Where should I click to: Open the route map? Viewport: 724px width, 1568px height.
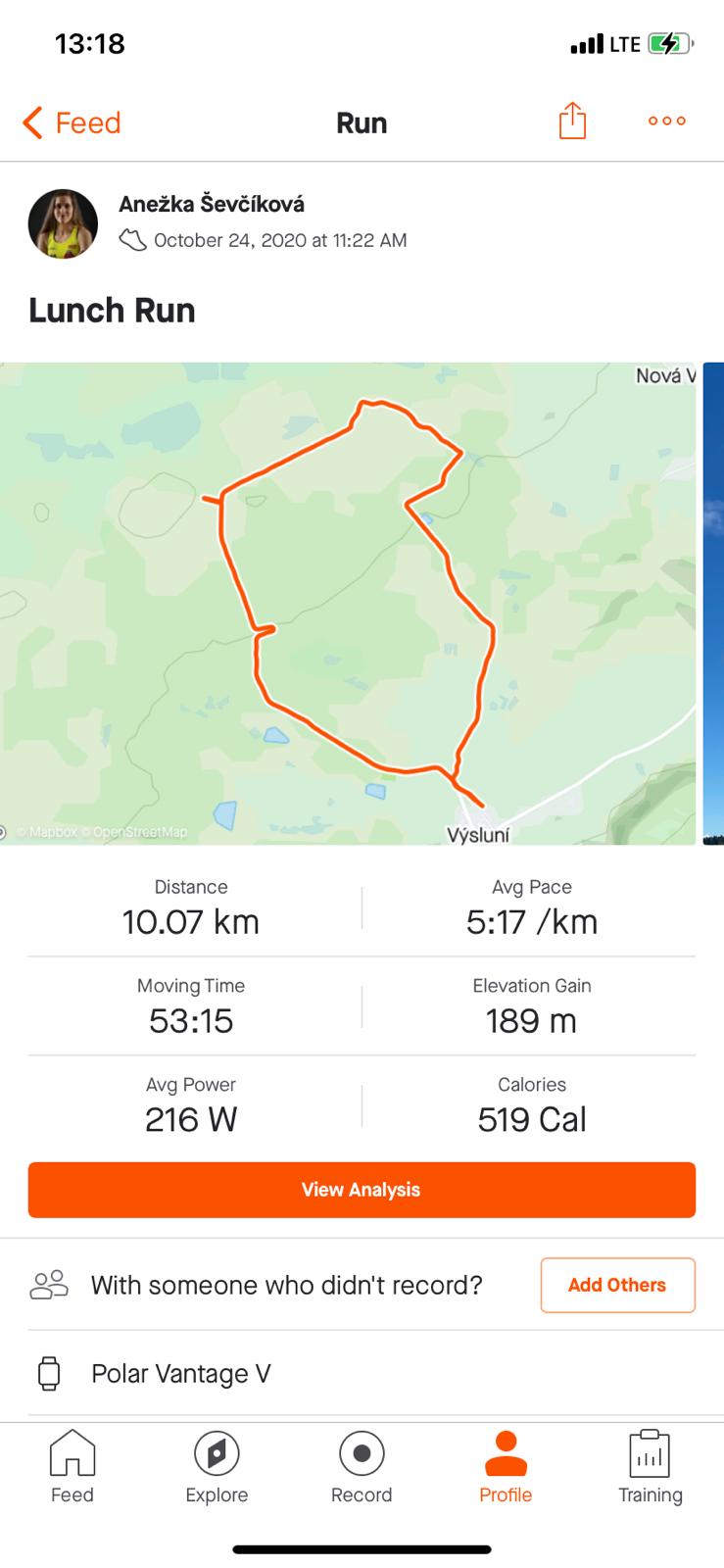(348, 604)
